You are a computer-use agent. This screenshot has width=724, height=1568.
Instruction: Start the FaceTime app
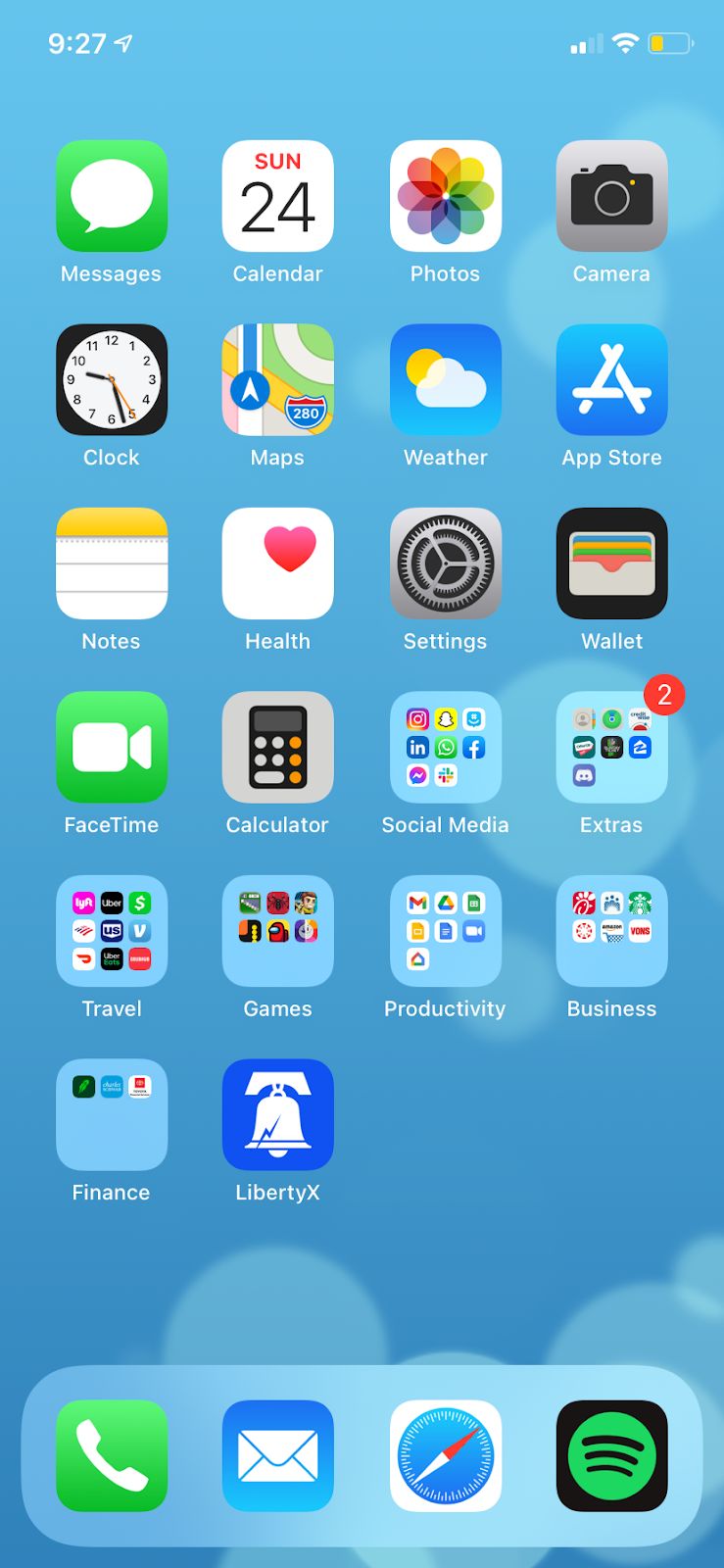click(x=112, y=747)
